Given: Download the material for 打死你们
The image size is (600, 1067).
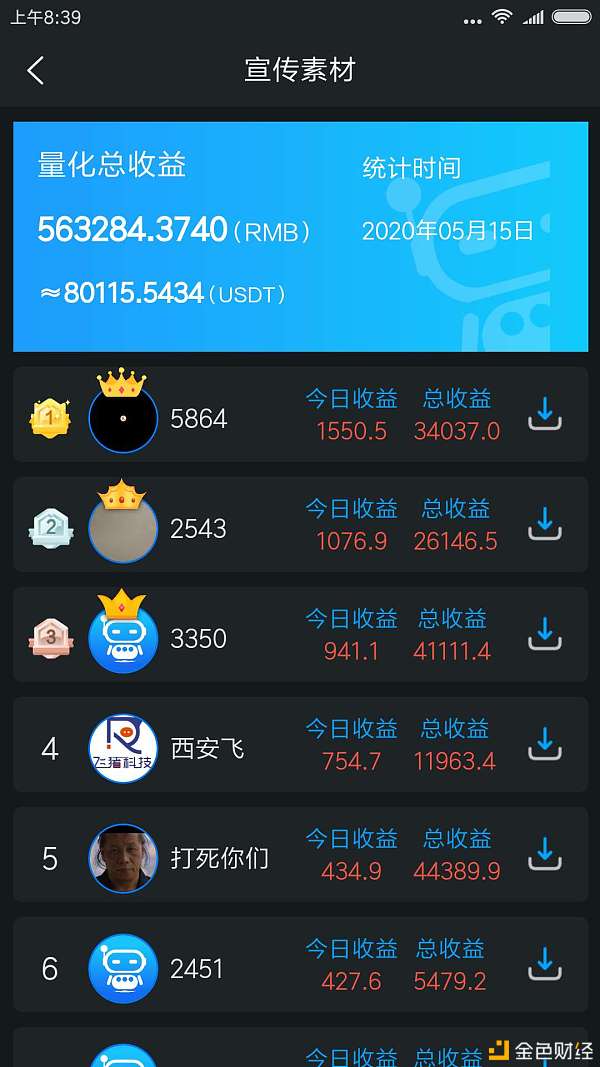Looking at the screenshot, I should (545, 853).
